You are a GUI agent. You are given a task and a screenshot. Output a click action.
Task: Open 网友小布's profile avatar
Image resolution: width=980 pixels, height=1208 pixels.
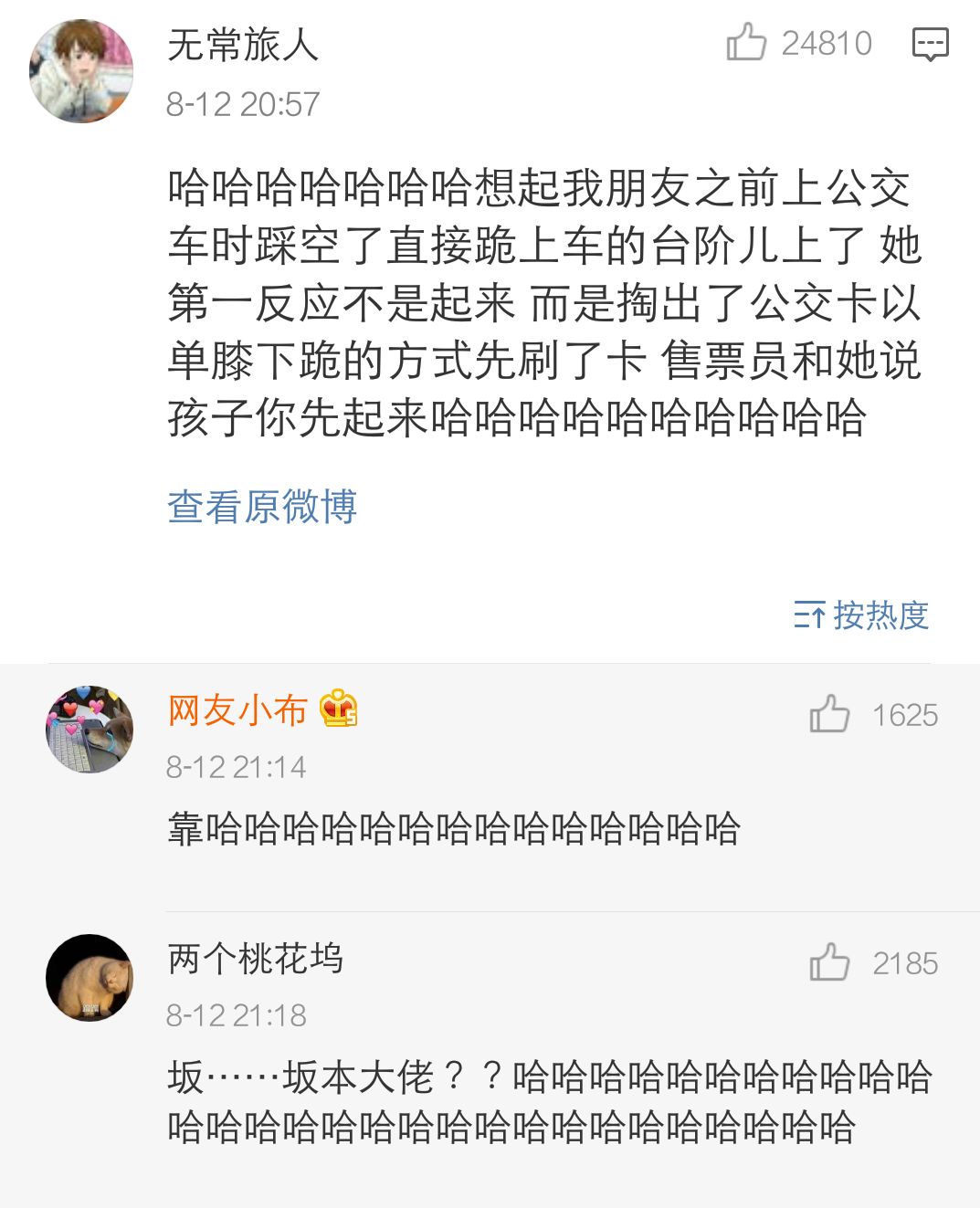pyautogui.click(x=90, y=730)
